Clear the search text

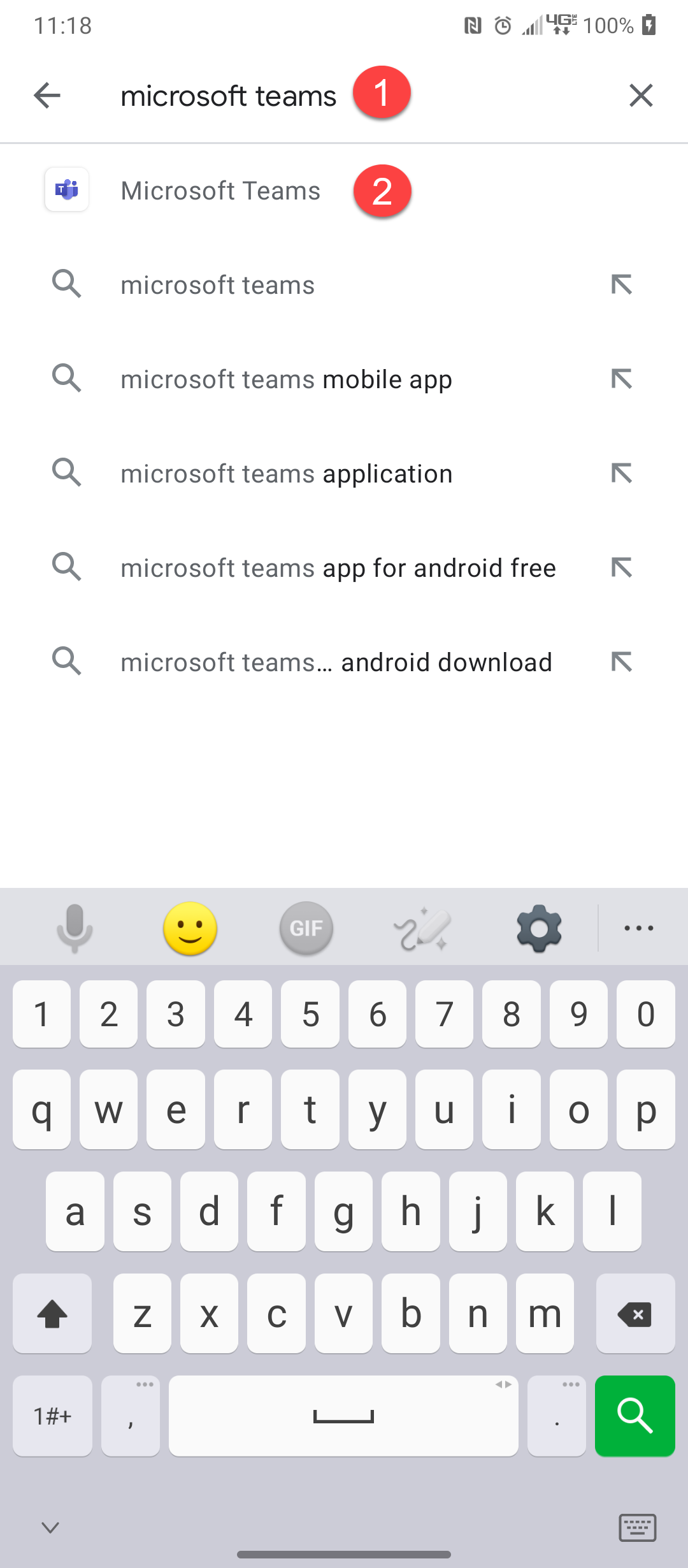[641, 96]
